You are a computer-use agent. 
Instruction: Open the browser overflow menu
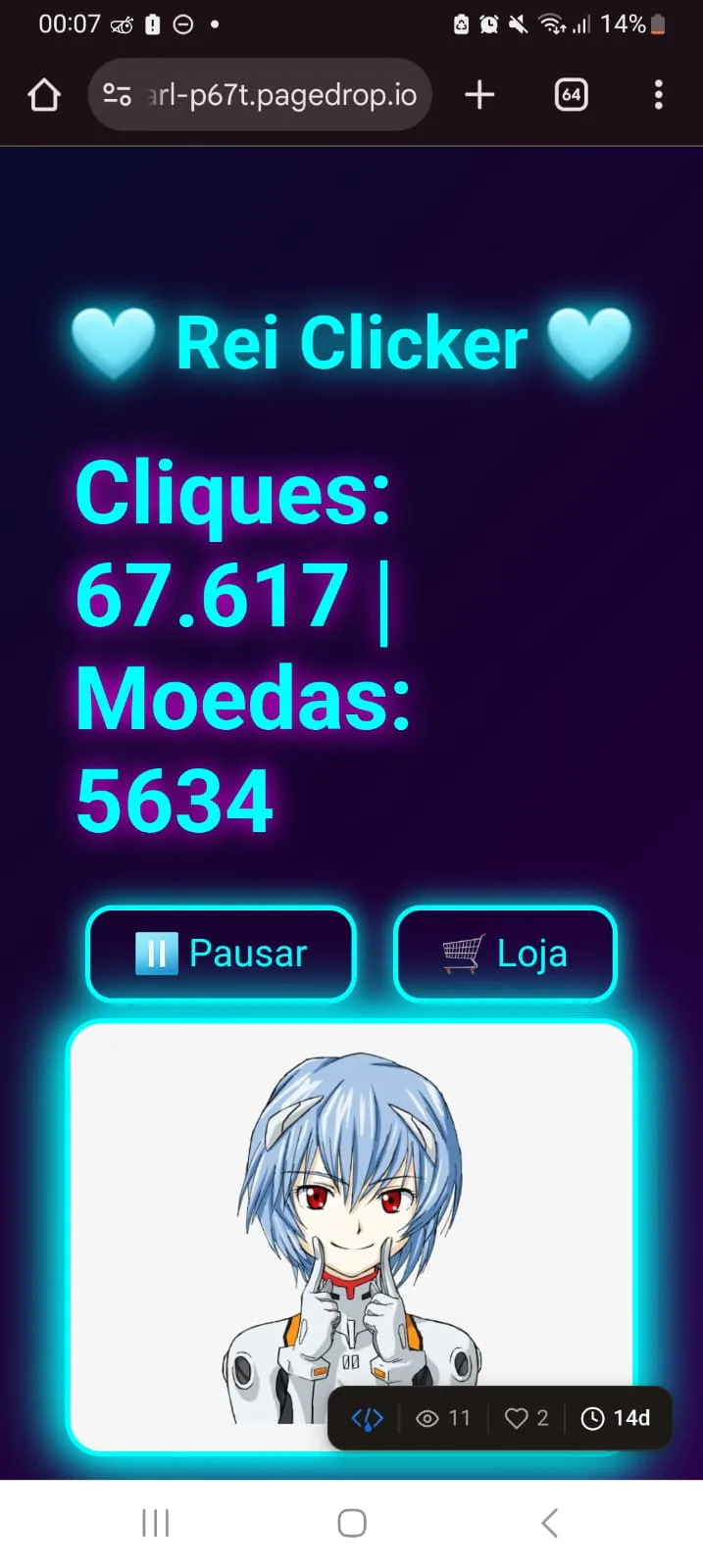coord(658,95)
